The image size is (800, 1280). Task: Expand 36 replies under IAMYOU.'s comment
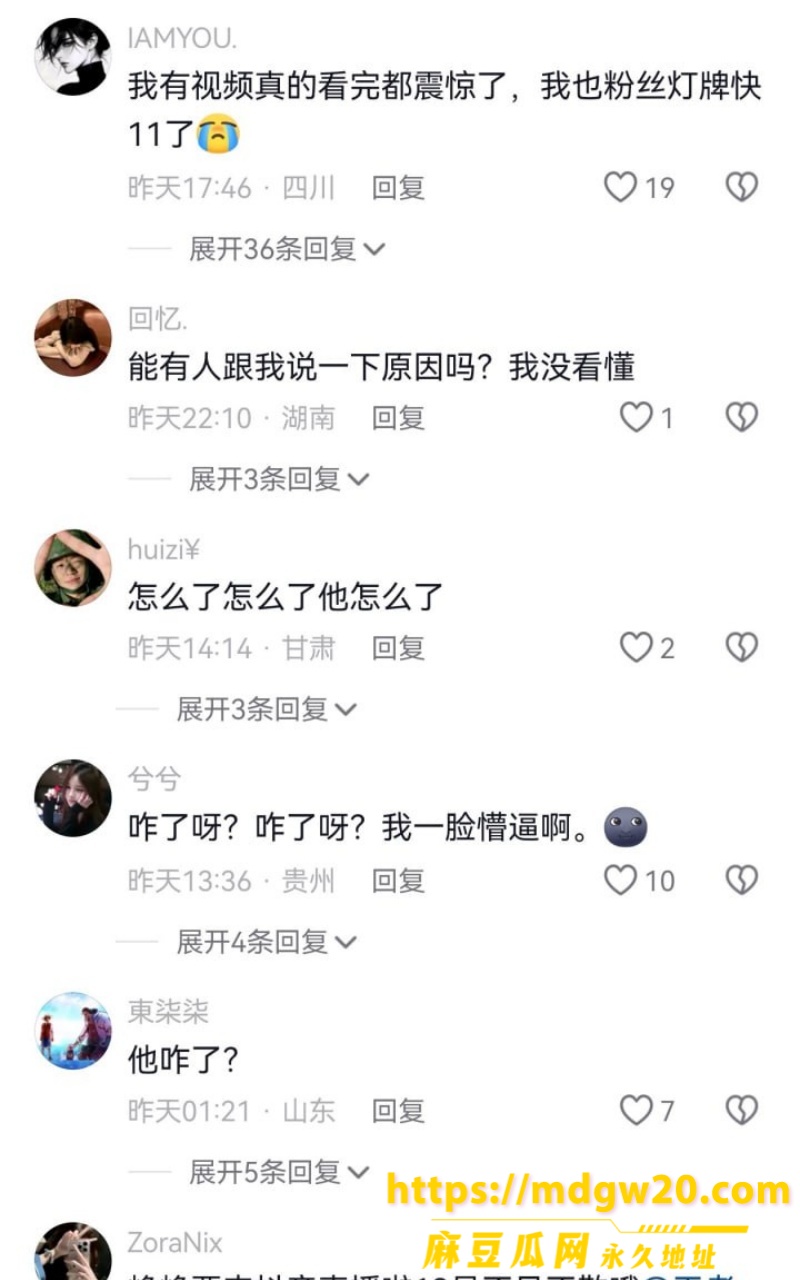[x=287, y=249]
